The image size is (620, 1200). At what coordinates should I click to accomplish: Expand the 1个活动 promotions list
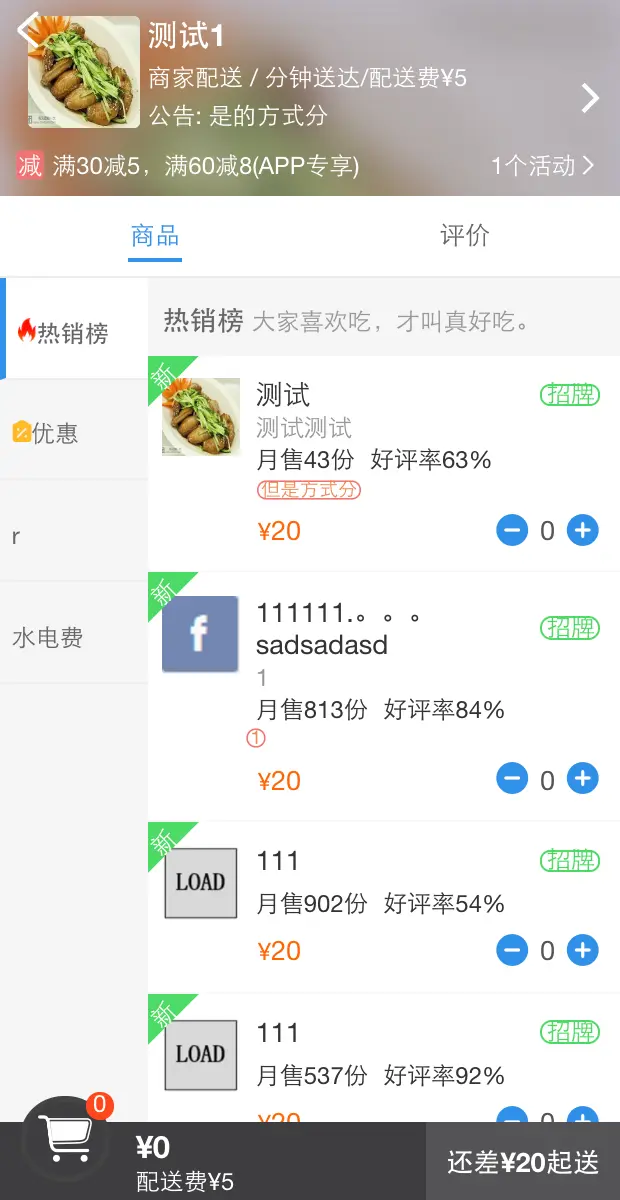point(543,166)
